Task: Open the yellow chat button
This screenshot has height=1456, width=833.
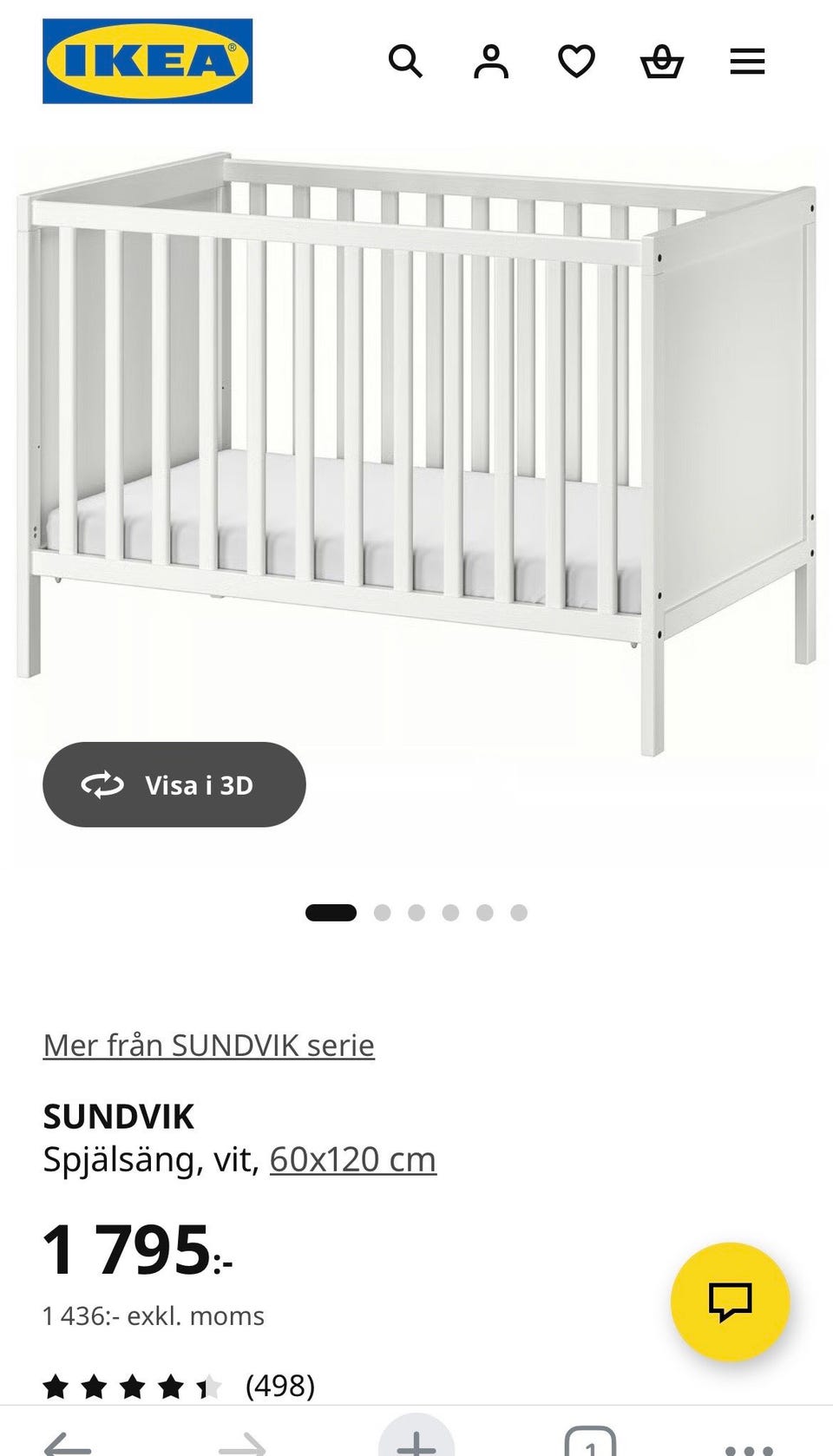Action: point(730,1301)
